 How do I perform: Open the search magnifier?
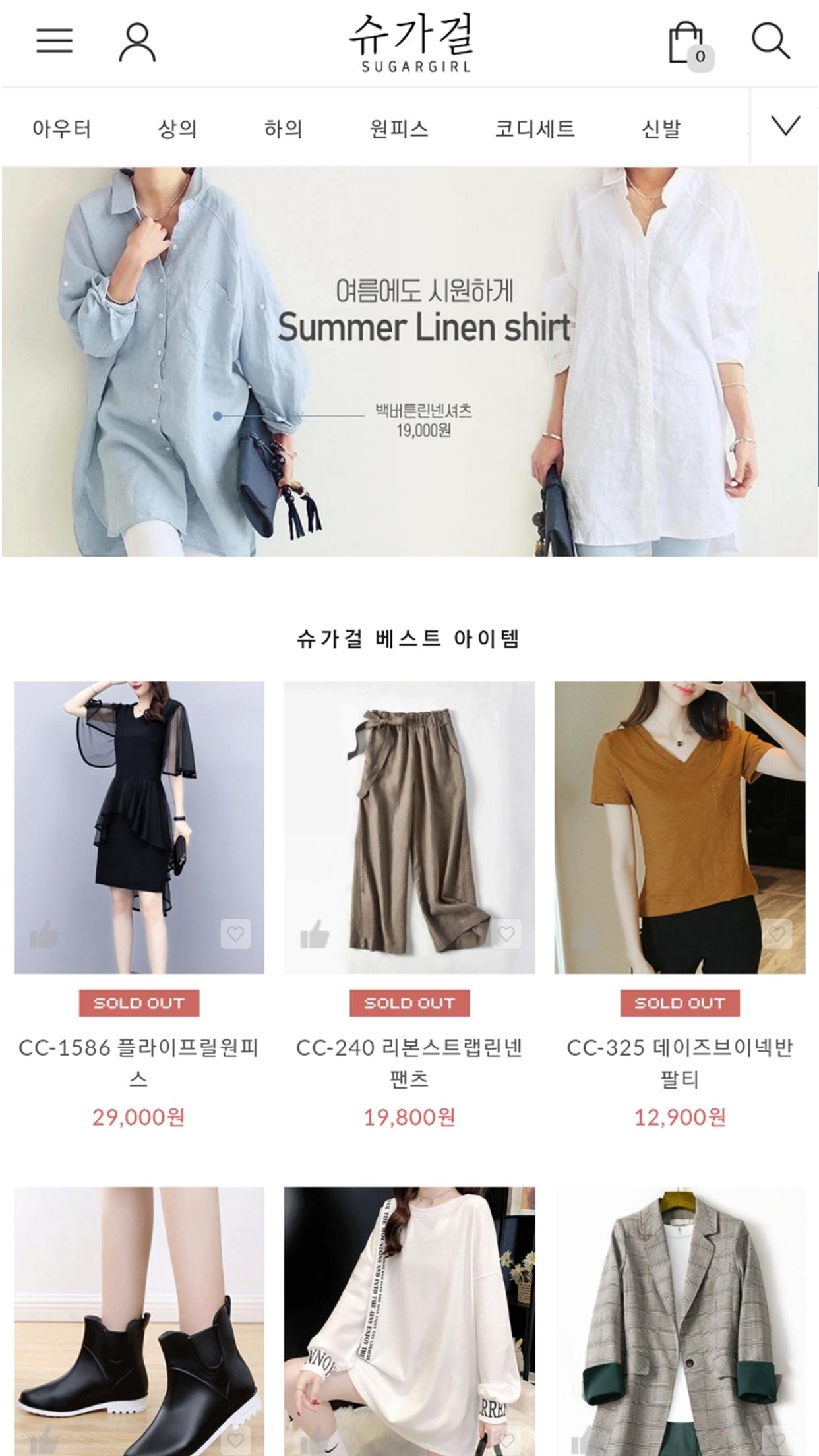(x=770, y=42)
